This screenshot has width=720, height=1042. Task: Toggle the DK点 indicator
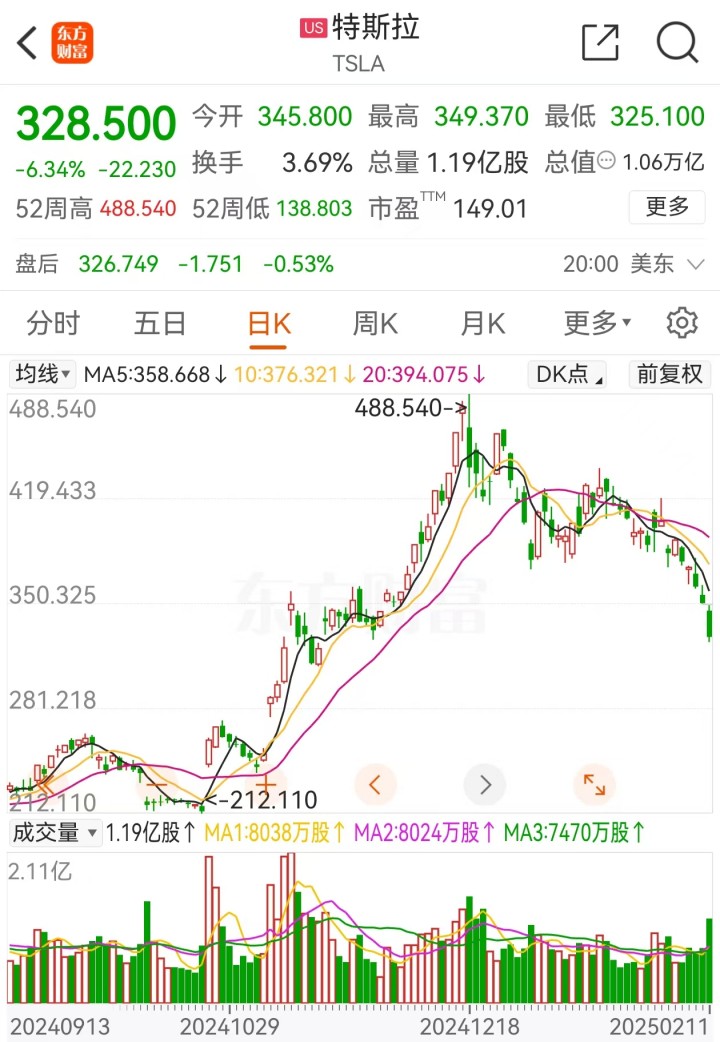[569, 375]
